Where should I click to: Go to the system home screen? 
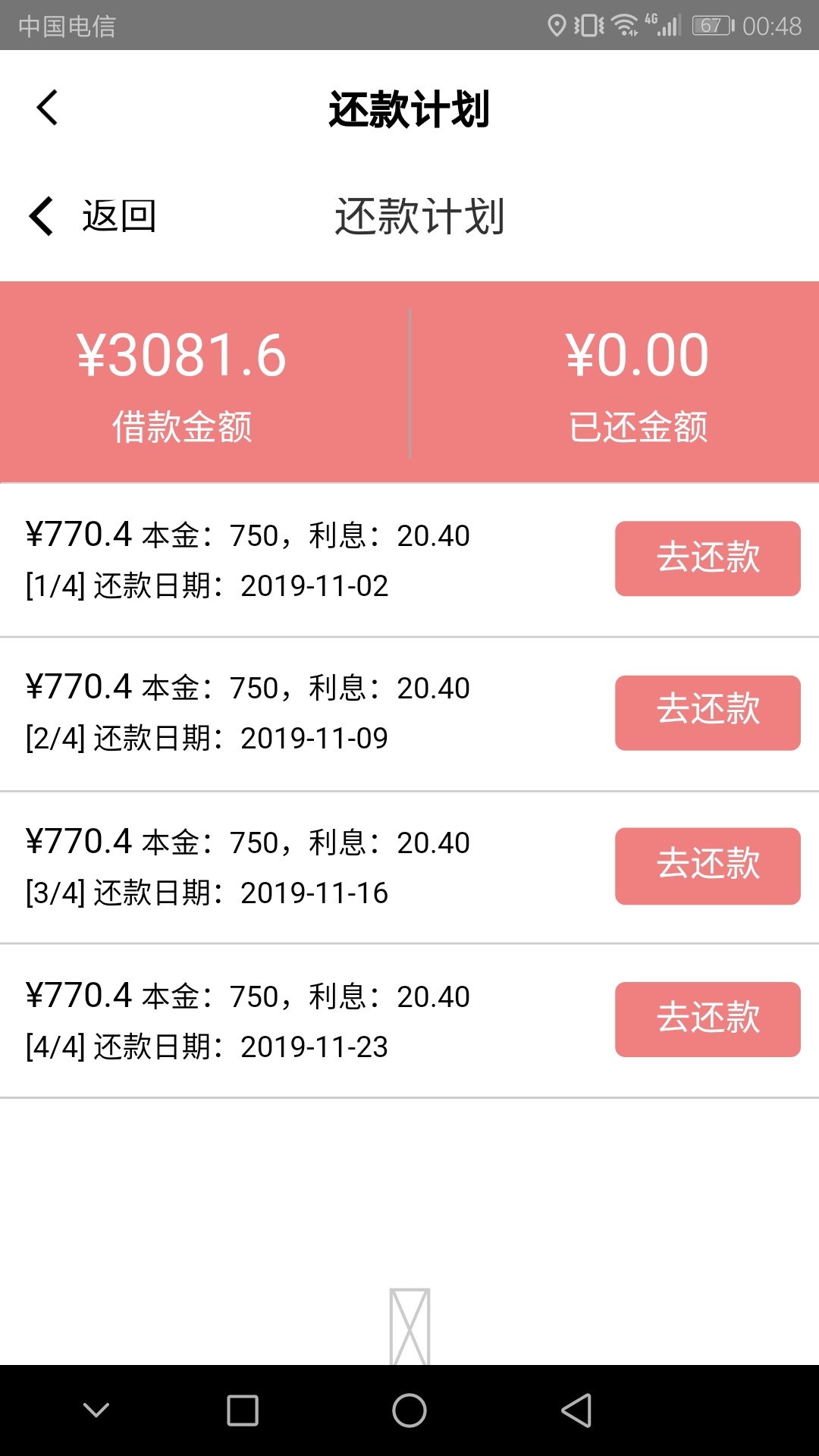409,1410
